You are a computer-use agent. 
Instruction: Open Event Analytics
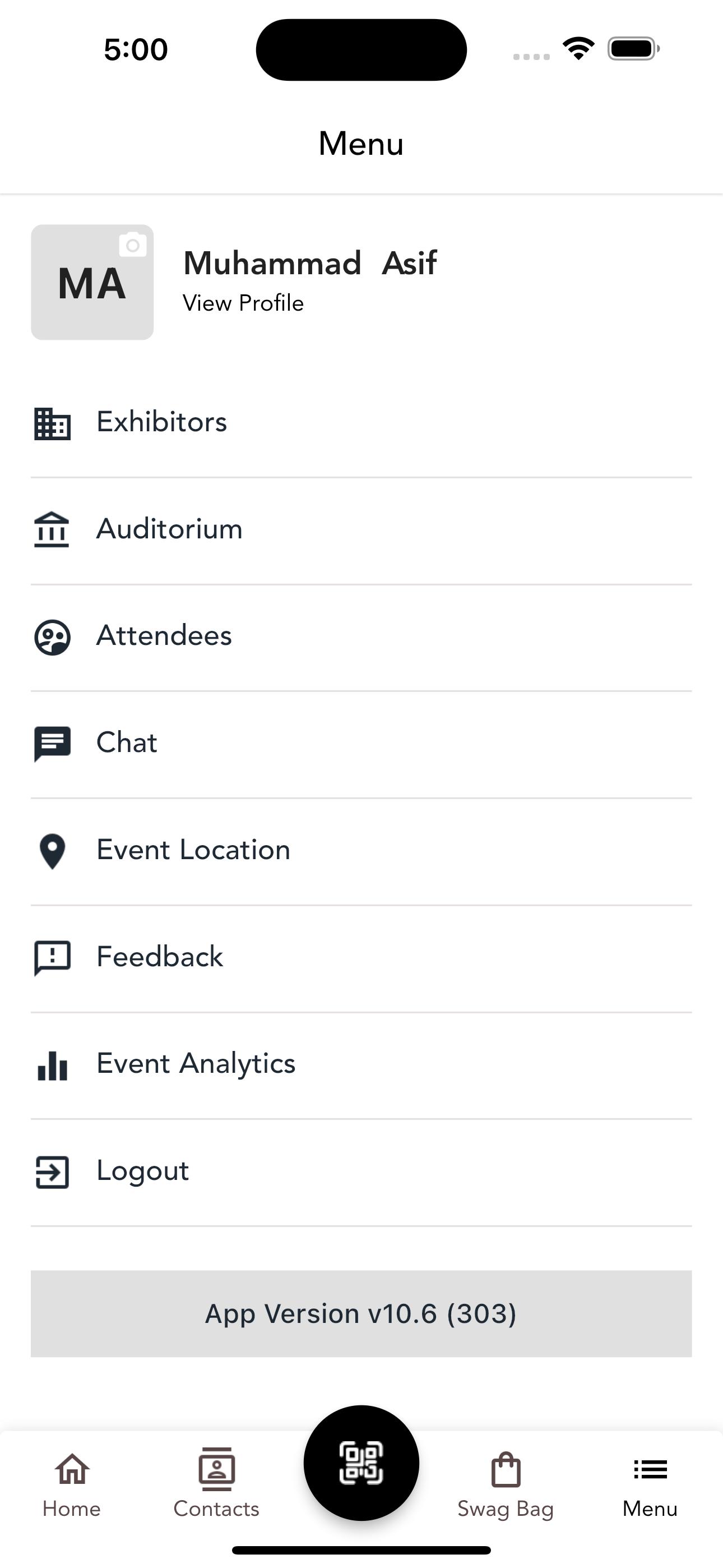(361, 1065)
